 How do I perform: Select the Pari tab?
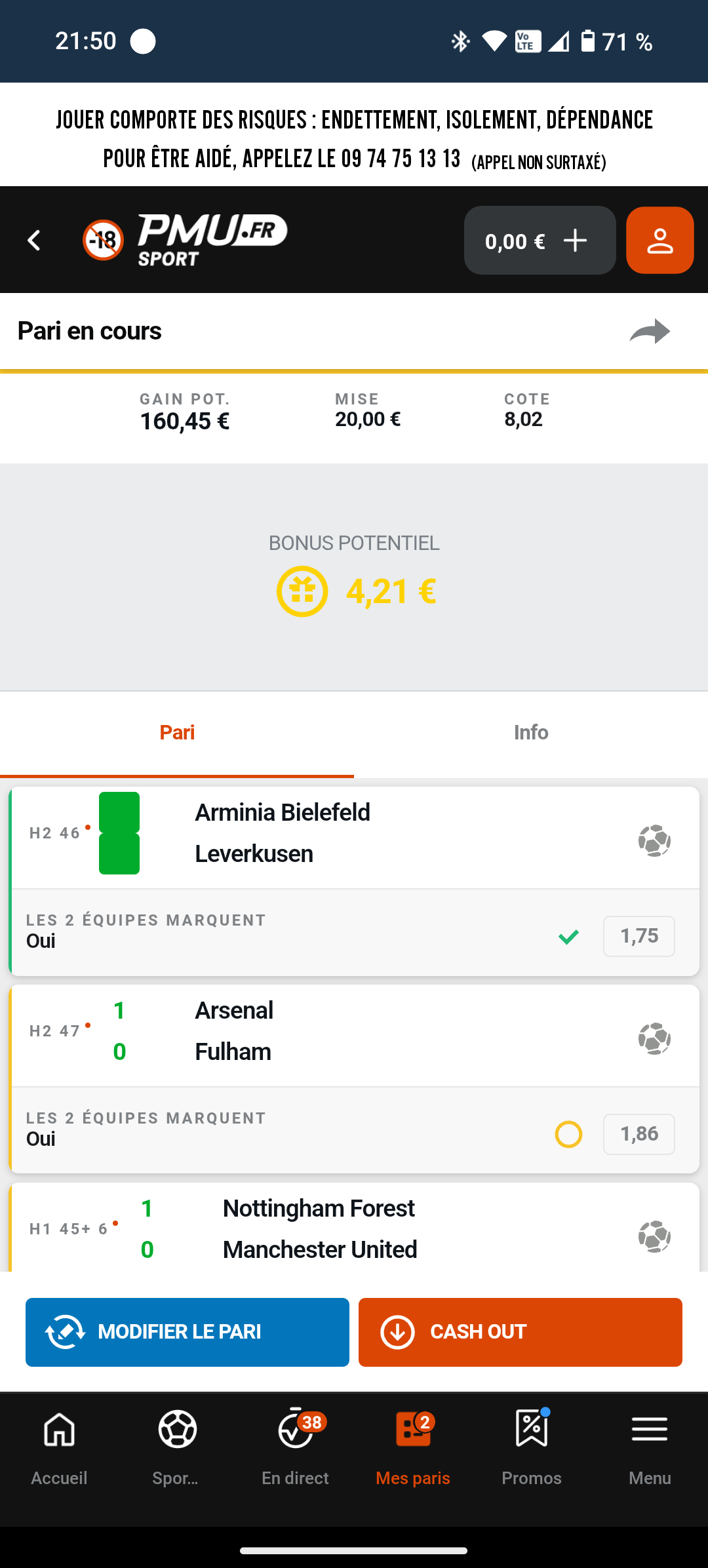[177, 732]
